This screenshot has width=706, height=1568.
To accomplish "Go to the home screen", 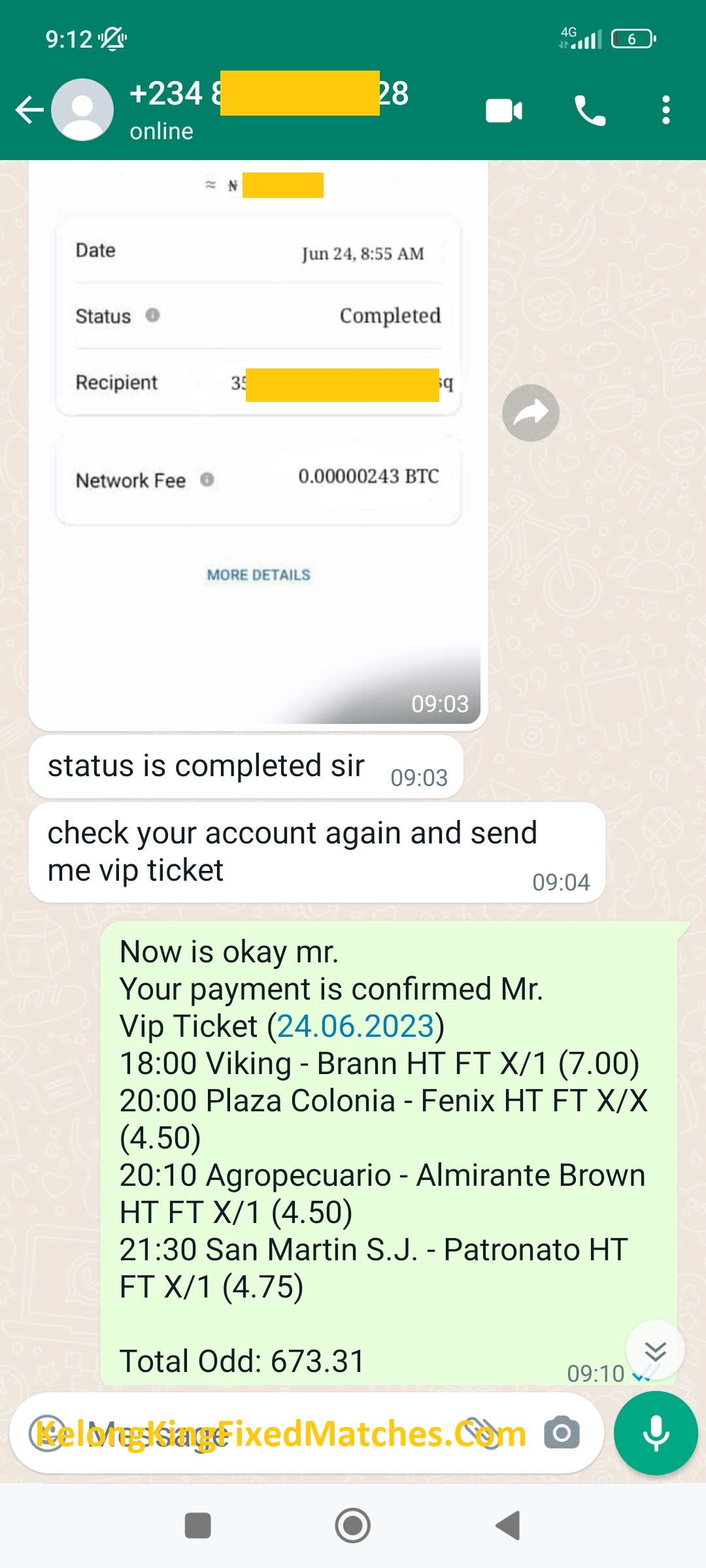I will click(x=352, y=1526).
